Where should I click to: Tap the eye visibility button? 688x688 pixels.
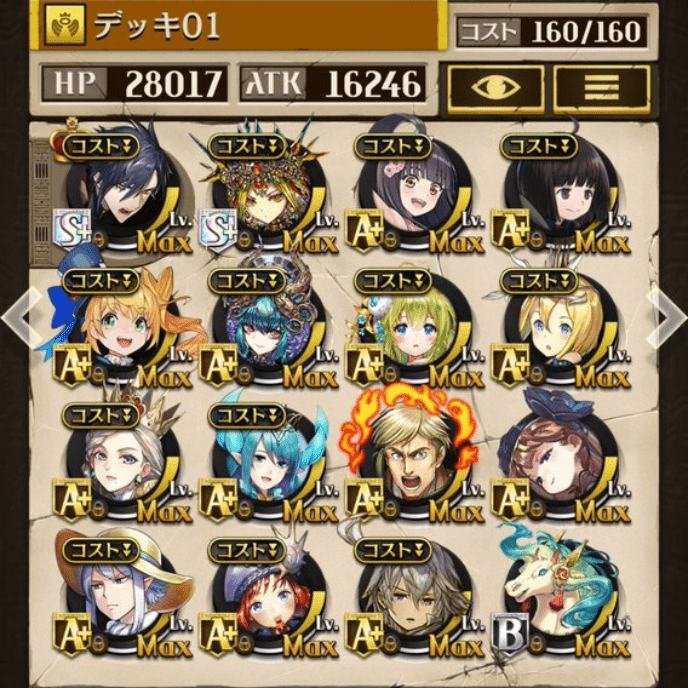pos(495,88)
